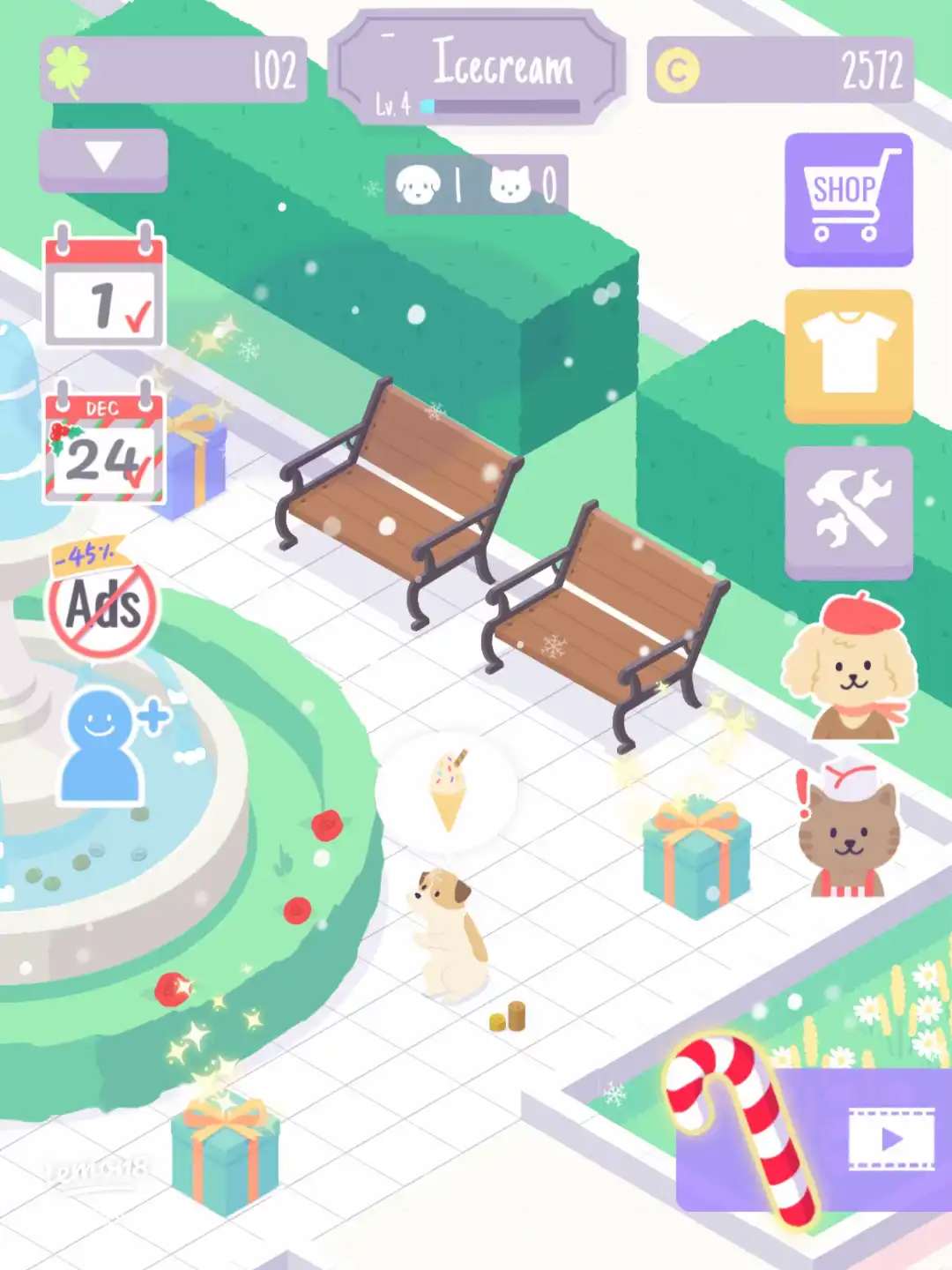Open the SHOP cart button

click(x=848, y=199)
